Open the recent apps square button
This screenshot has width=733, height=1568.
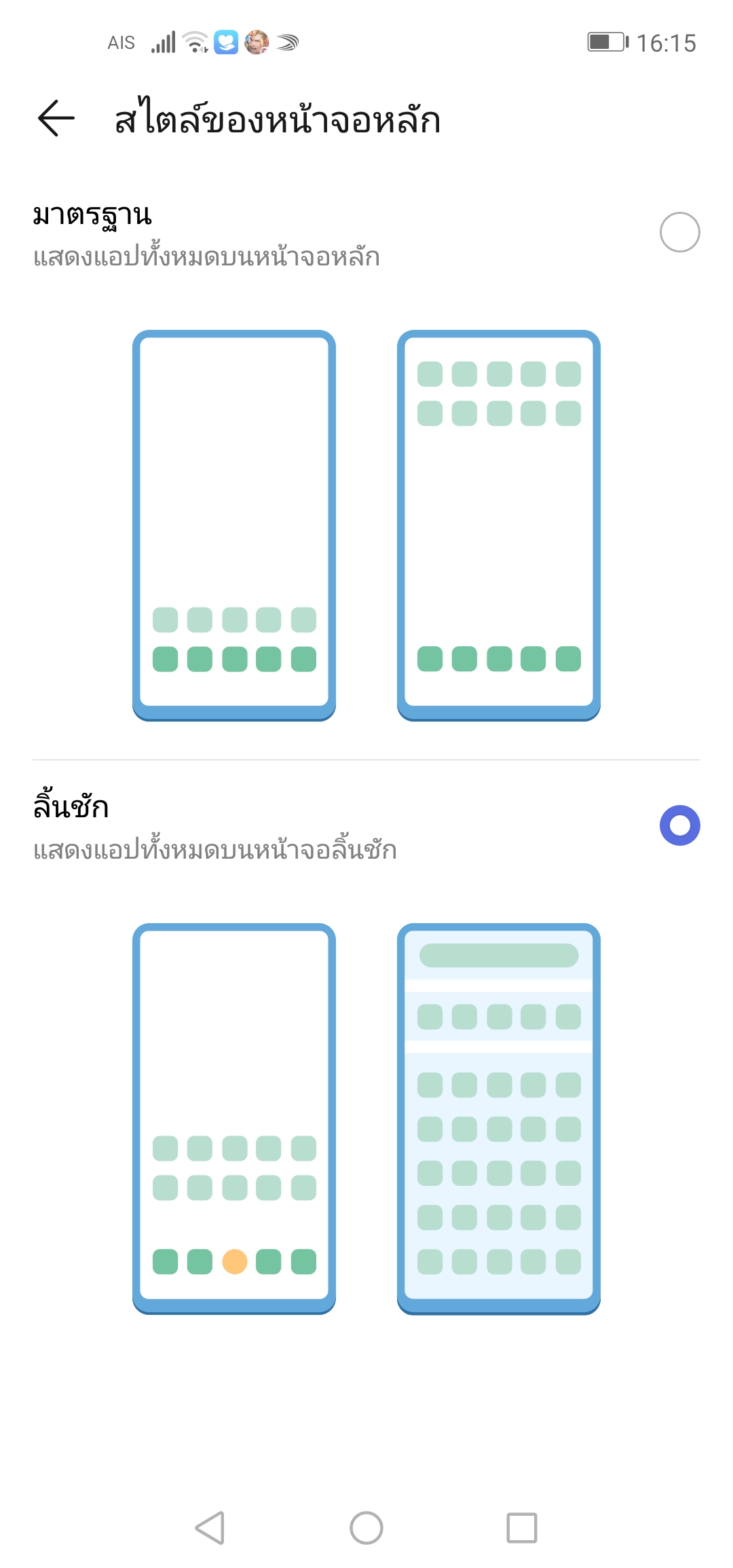pyautogui.click(x=521, y=1528)
